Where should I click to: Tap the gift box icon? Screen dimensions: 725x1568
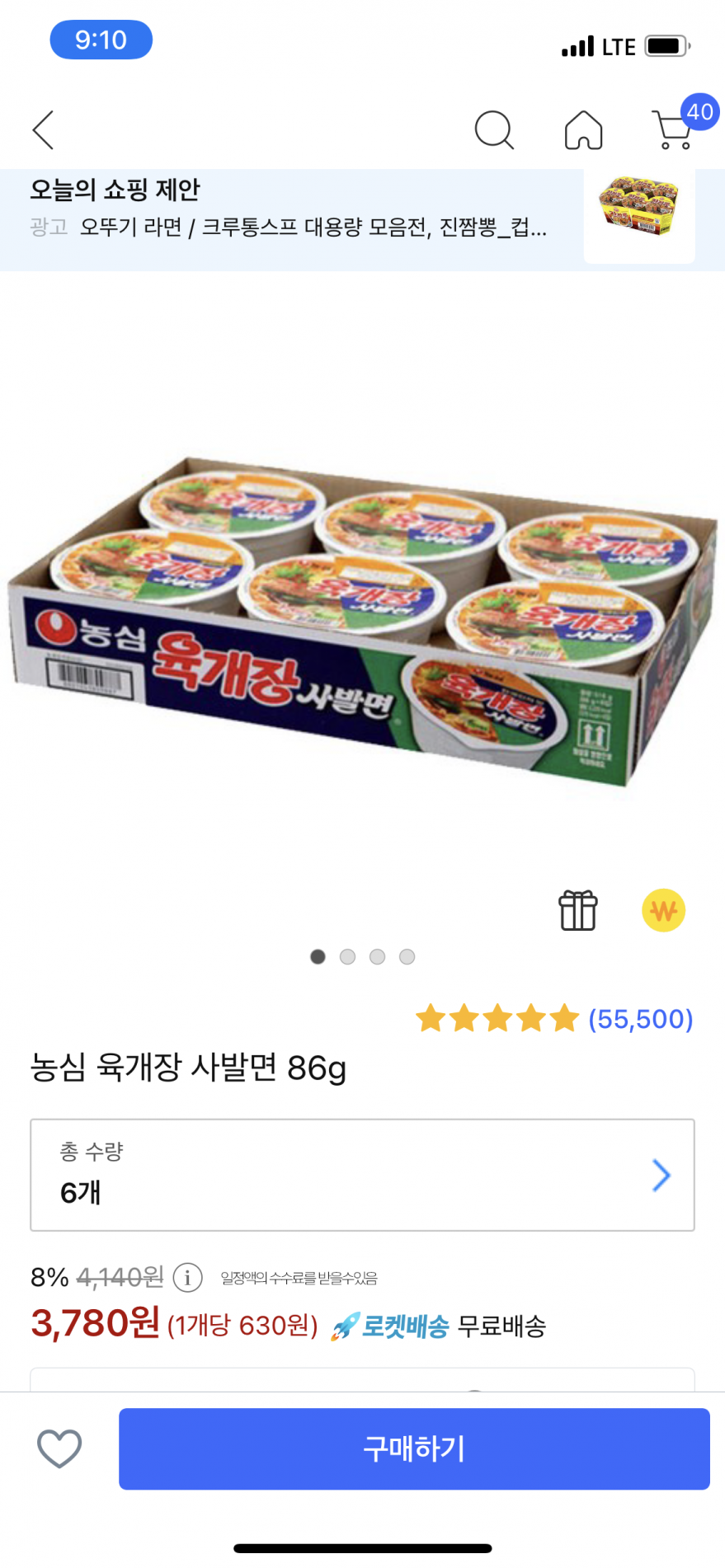577,910
